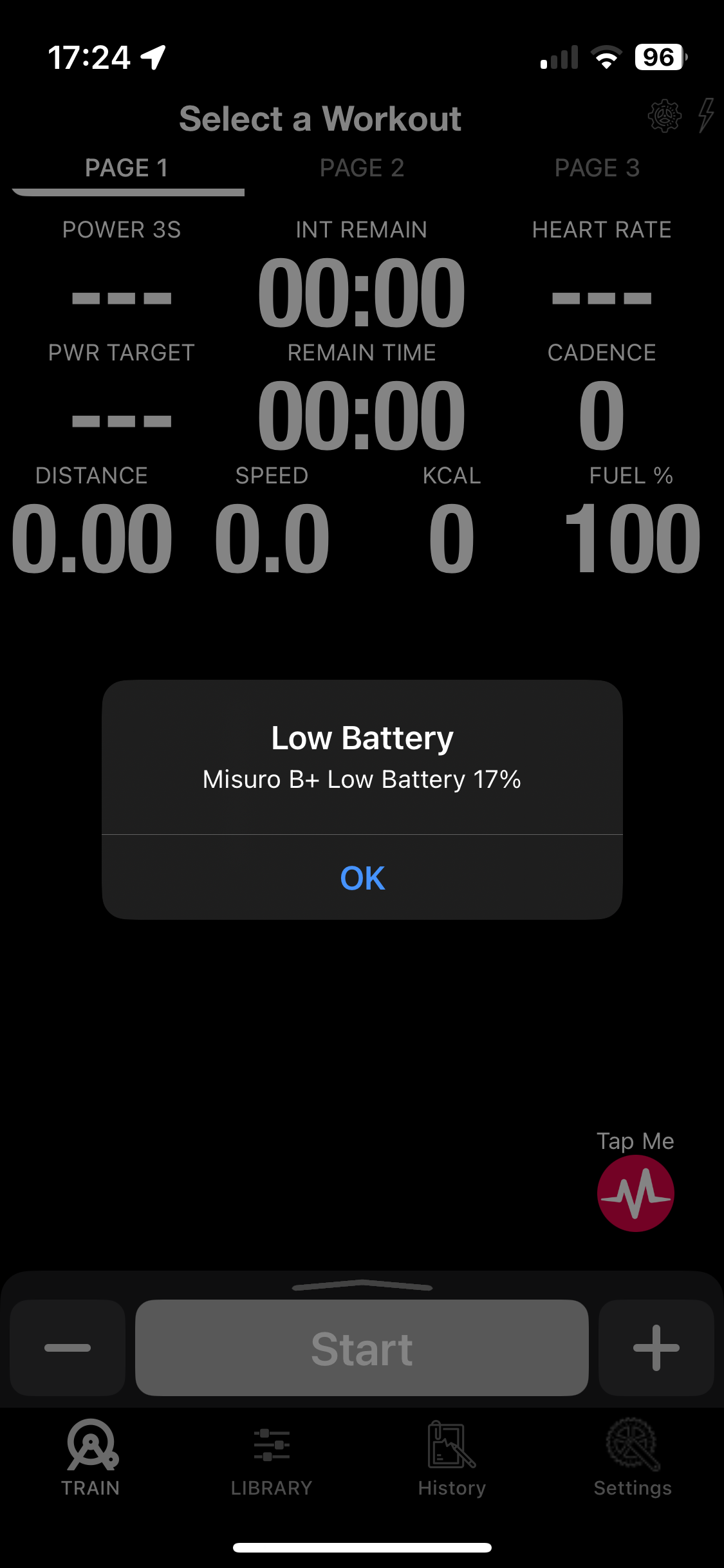The image size is (724, 1568).
Task: Switch to PAGE 3 tab
Action: [x=597, y=168]
